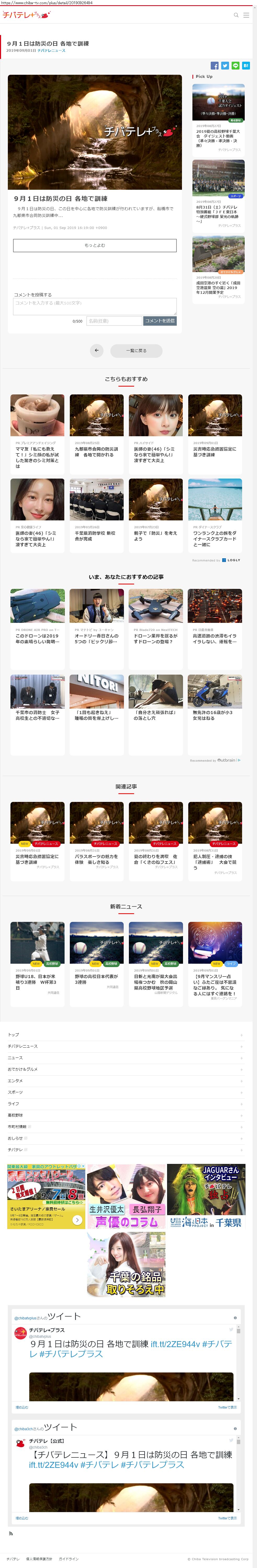Focus the comment text field
Viewport: 257px width, 1568px height.
[94, 306]
